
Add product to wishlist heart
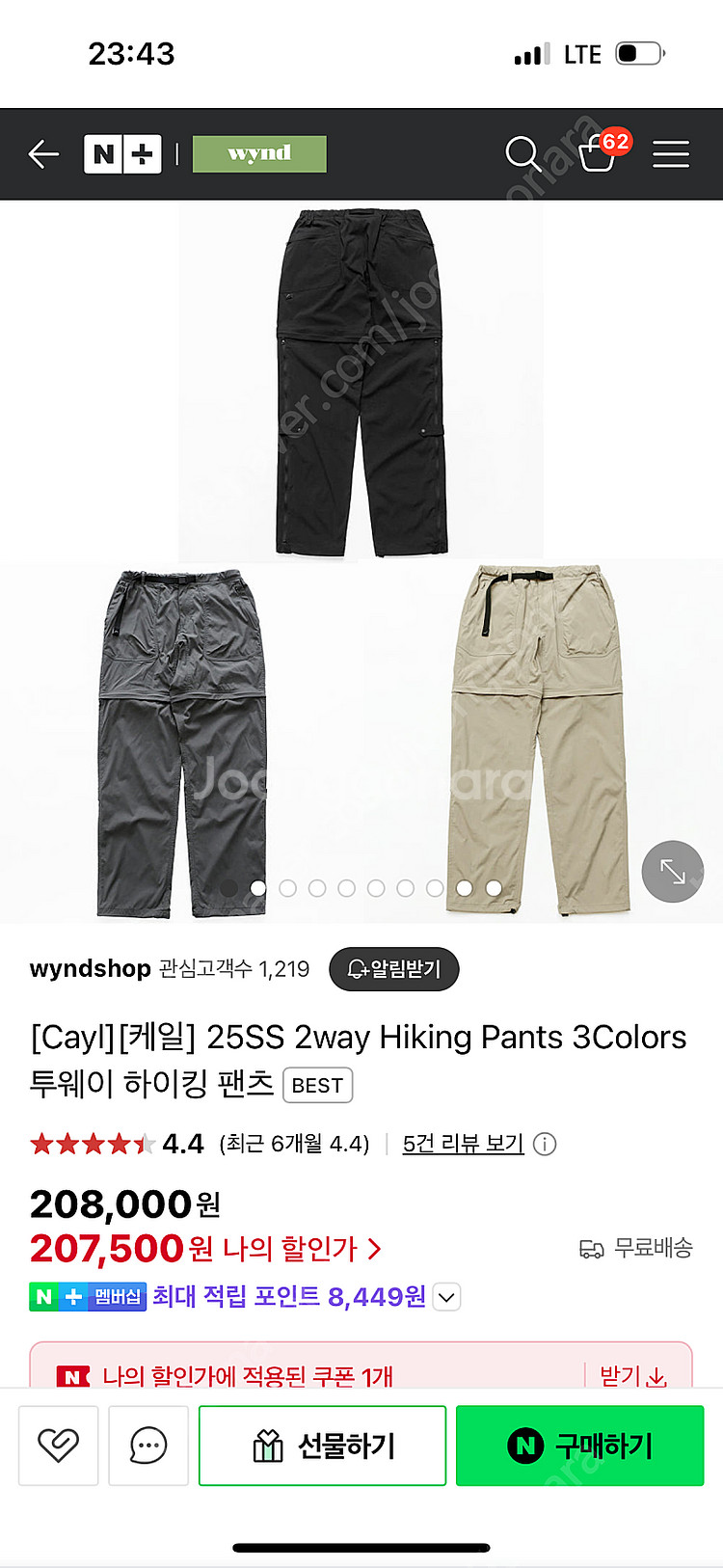coord(58,1445)
